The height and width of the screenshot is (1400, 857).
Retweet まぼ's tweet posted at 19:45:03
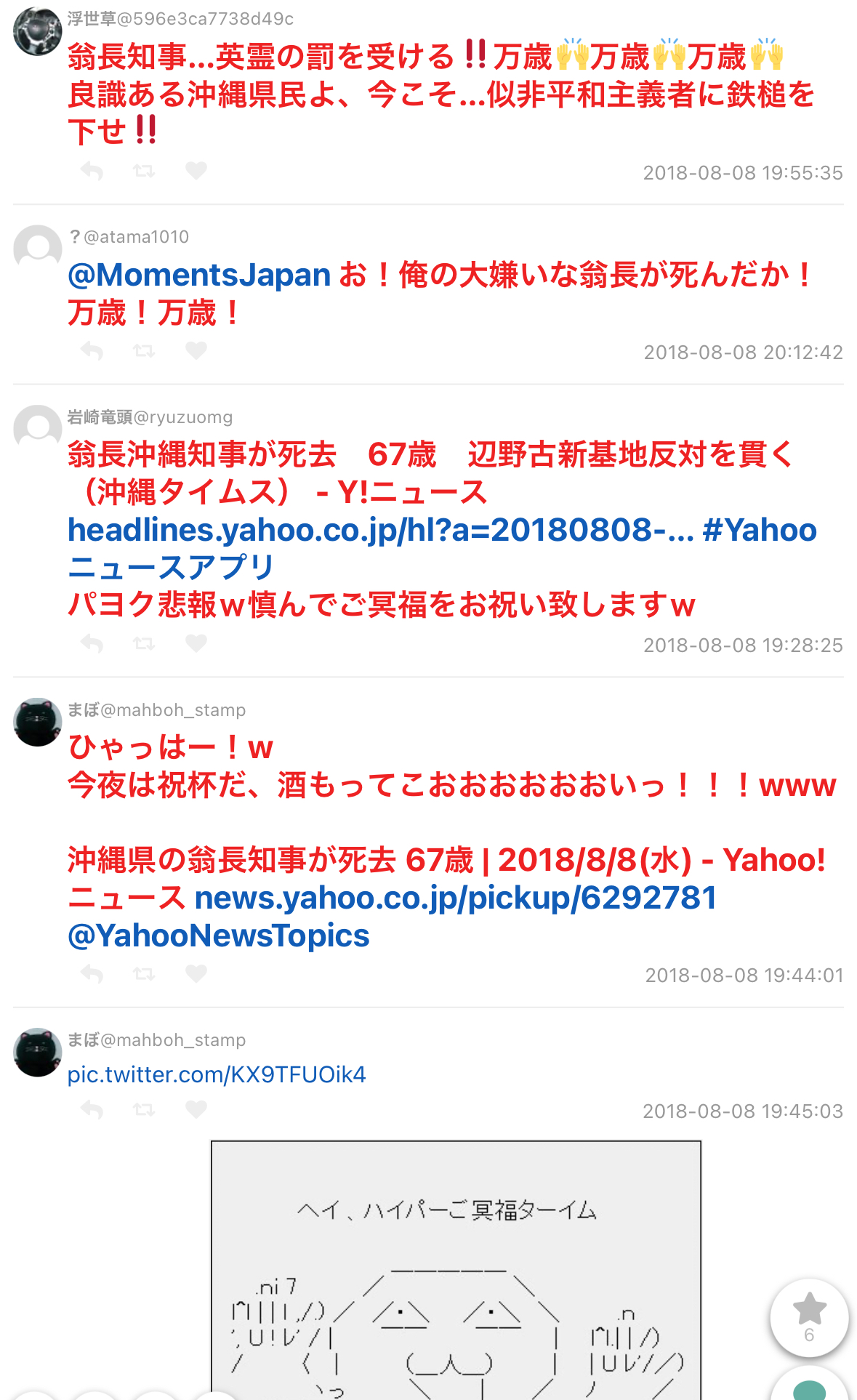tap(144, 1109)
